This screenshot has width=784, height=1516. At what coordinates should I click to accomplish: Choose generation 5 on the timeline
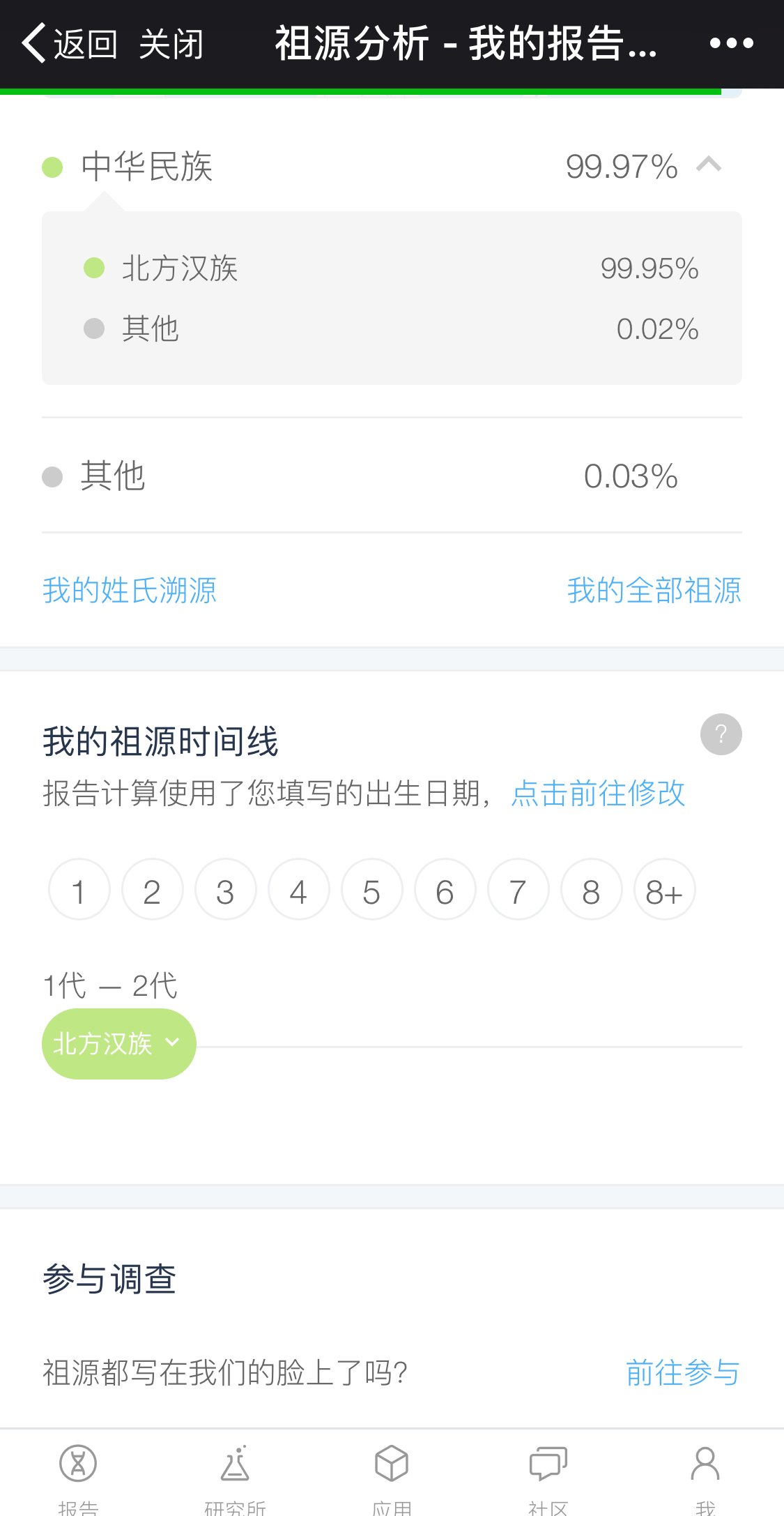click(x=372, y=890)
